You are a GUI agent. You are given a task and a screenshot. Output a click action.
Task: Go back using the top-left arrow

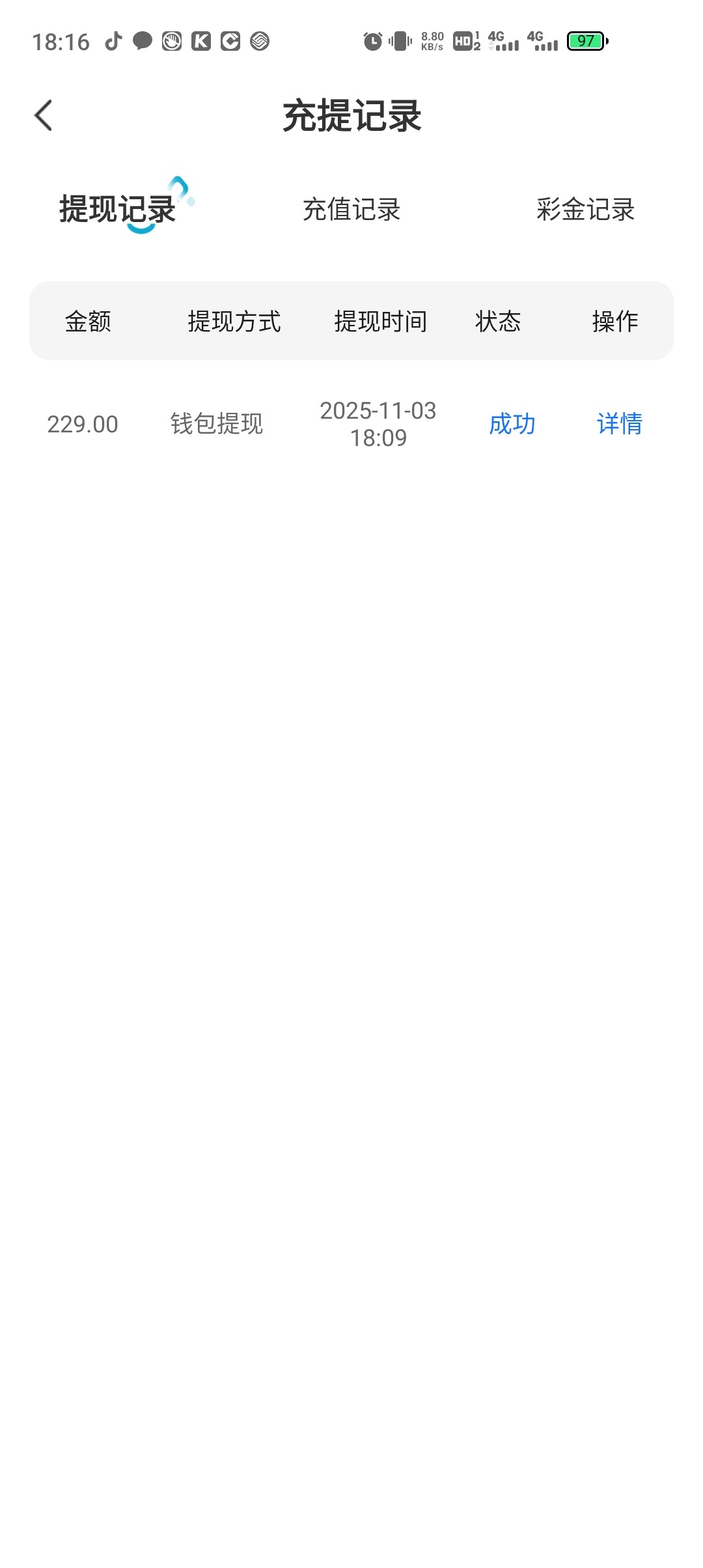[43, 116]
